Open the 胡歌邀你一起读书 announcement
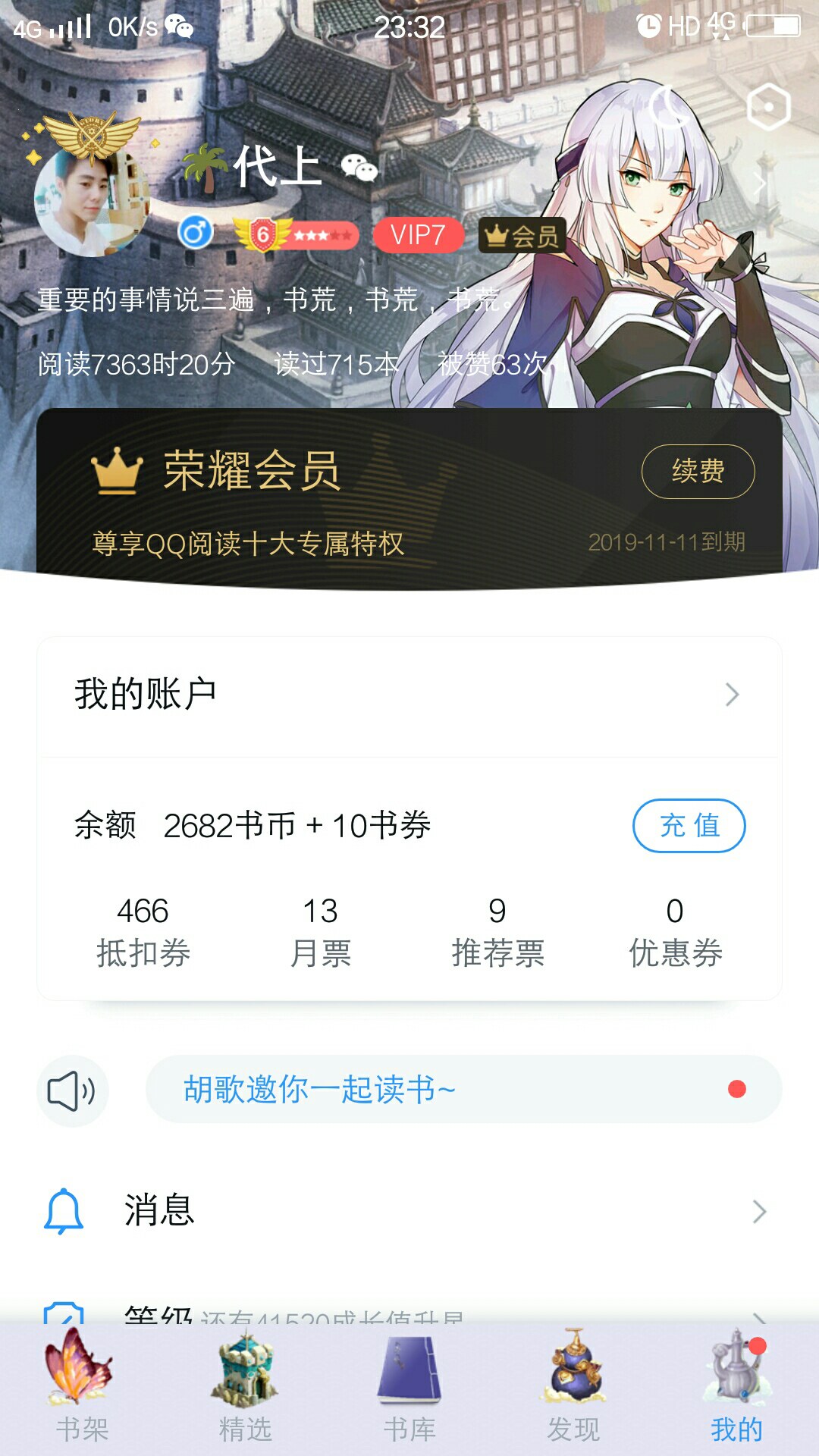819x1456 pixels. click(463, 1089)
